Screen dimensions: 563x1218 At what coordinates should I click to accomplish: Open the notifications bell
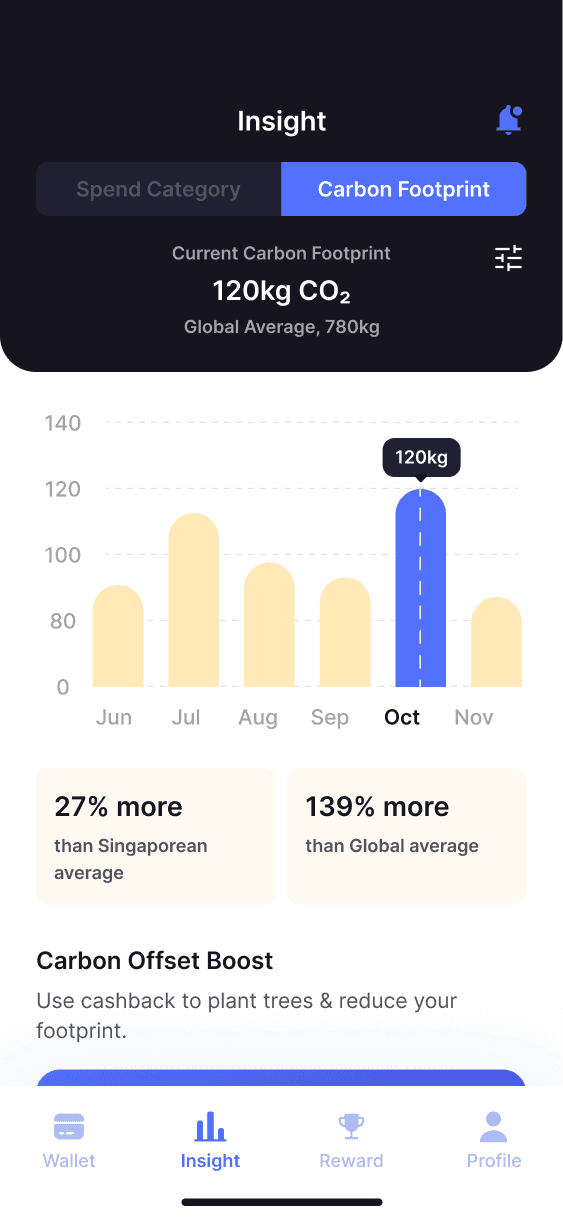[x=509, y=120]
